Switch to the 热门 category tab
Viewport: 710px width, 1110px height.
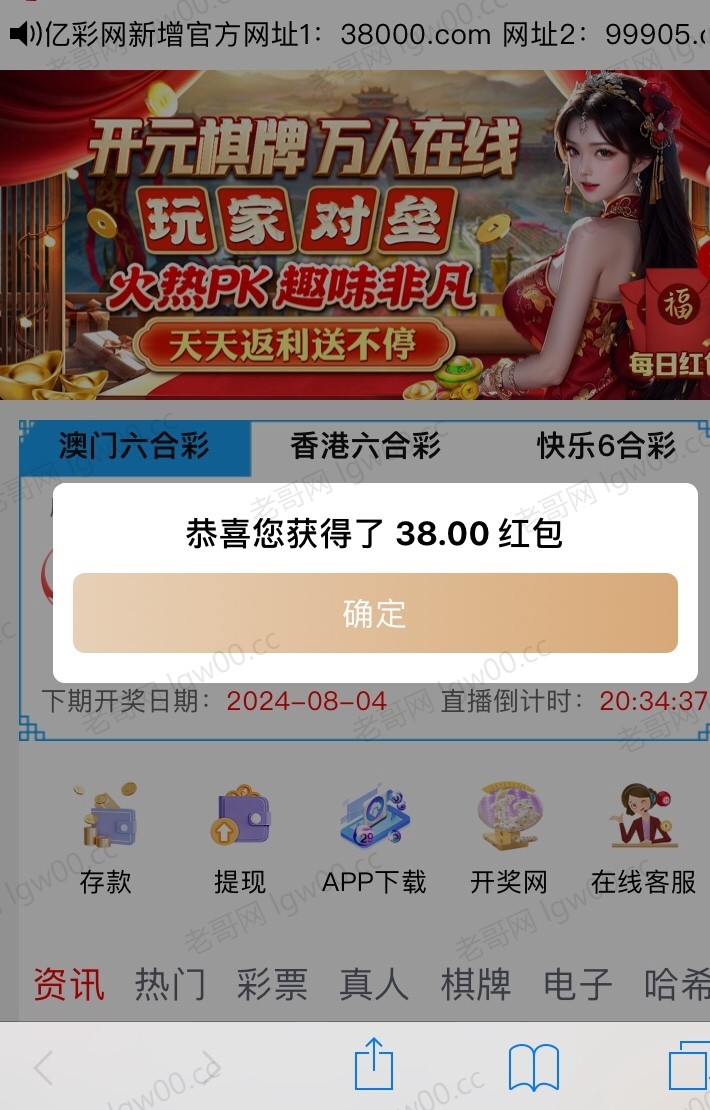(x=170, y=985)
